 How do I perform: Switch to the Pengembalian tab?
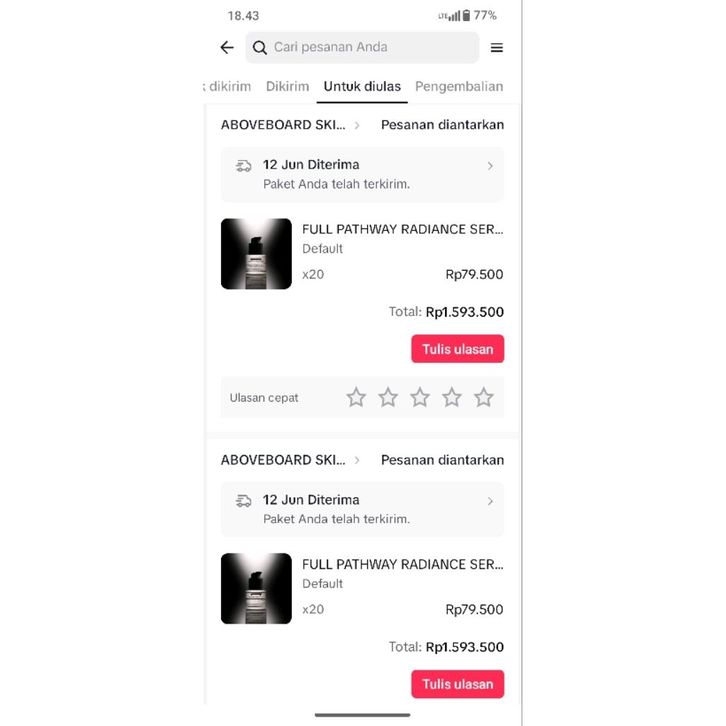459,87
